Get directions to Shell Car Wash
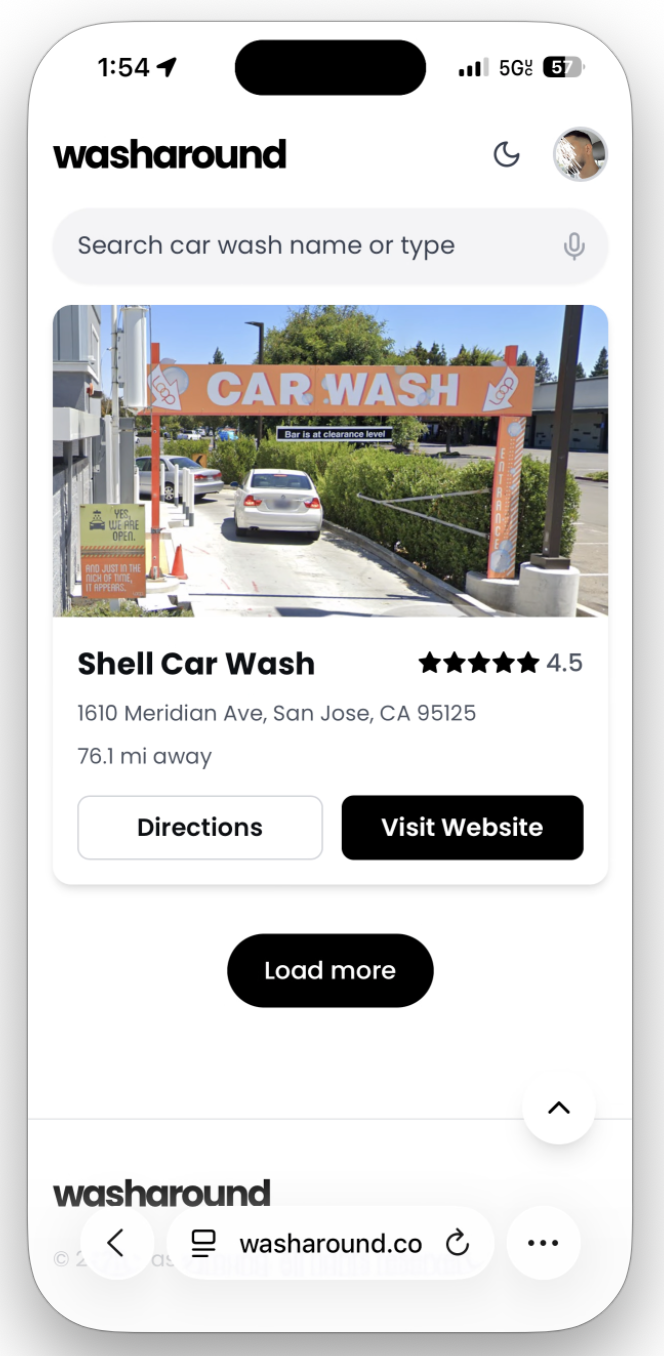Screen dimensions: 664x1356 click(x=200, y=827)
